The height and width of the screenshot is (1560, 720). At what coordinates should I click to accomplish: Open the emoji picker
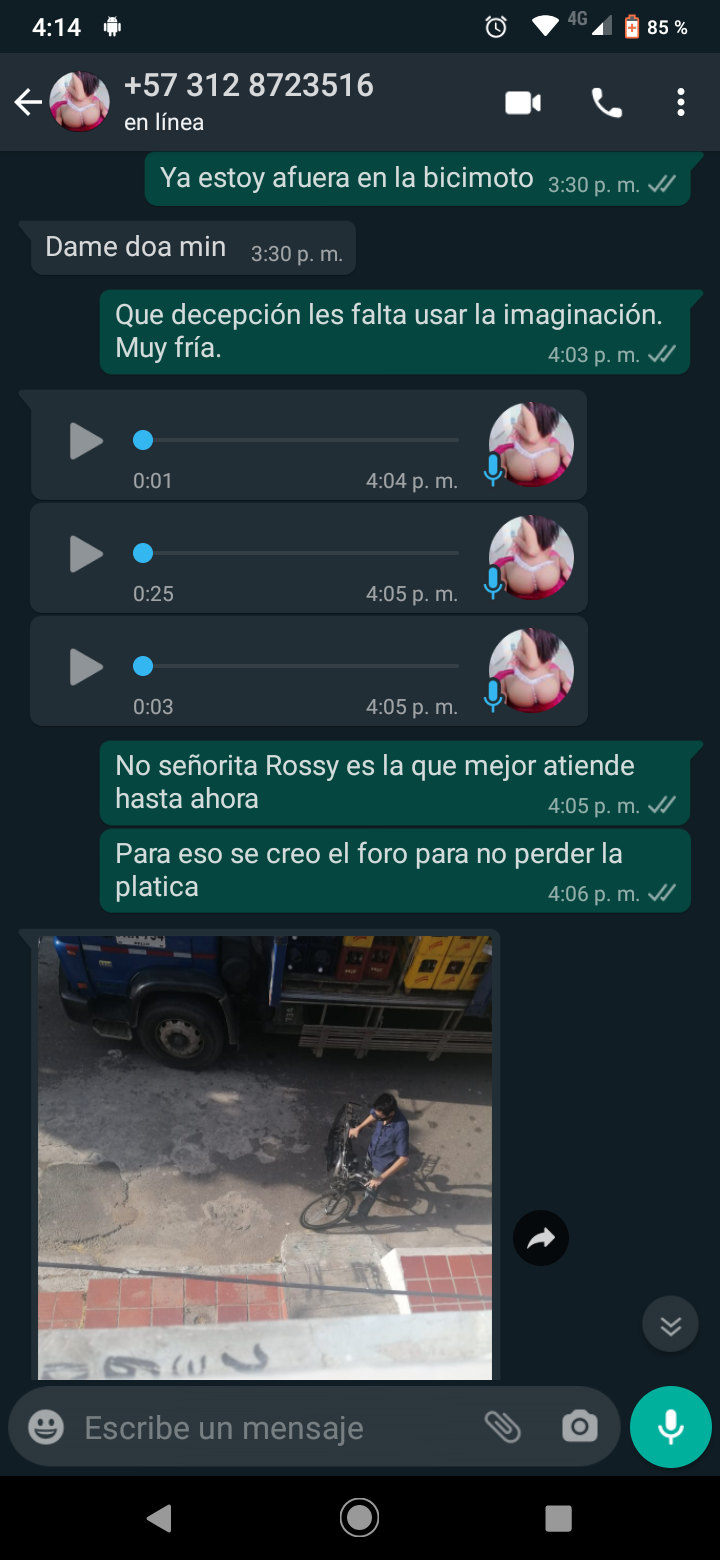[x=46, y=1428]
